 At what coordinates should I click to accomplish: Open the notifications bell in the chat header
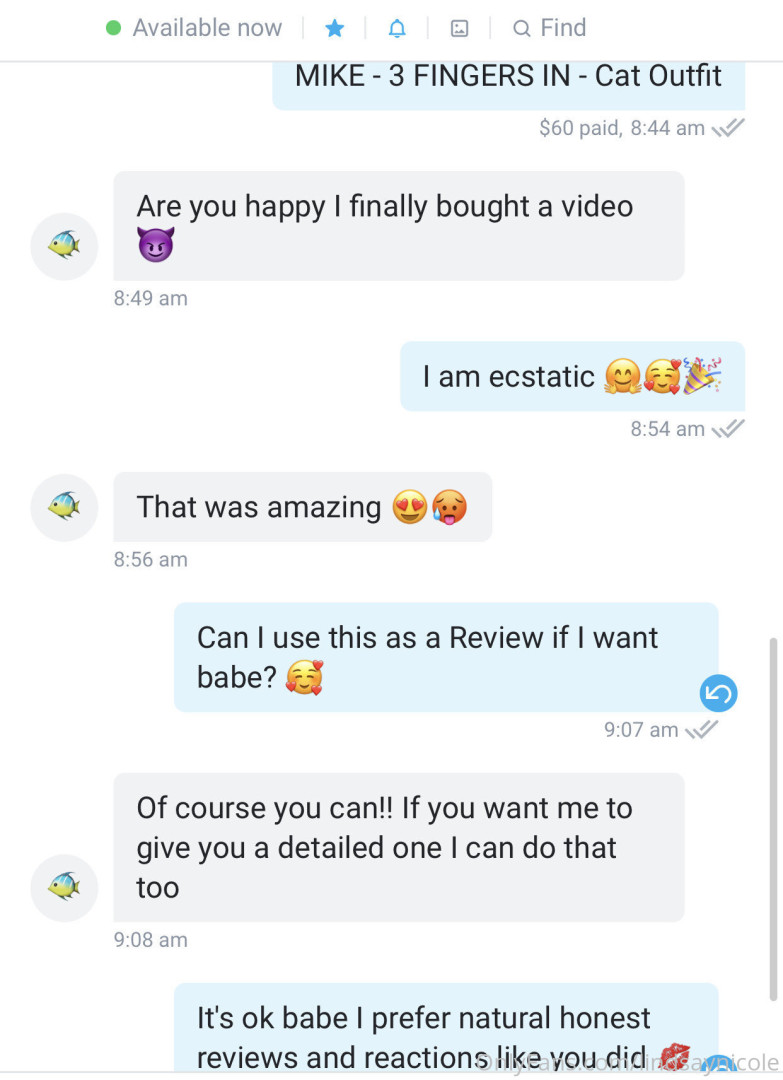pyautogui.click(x=397, y=28)
